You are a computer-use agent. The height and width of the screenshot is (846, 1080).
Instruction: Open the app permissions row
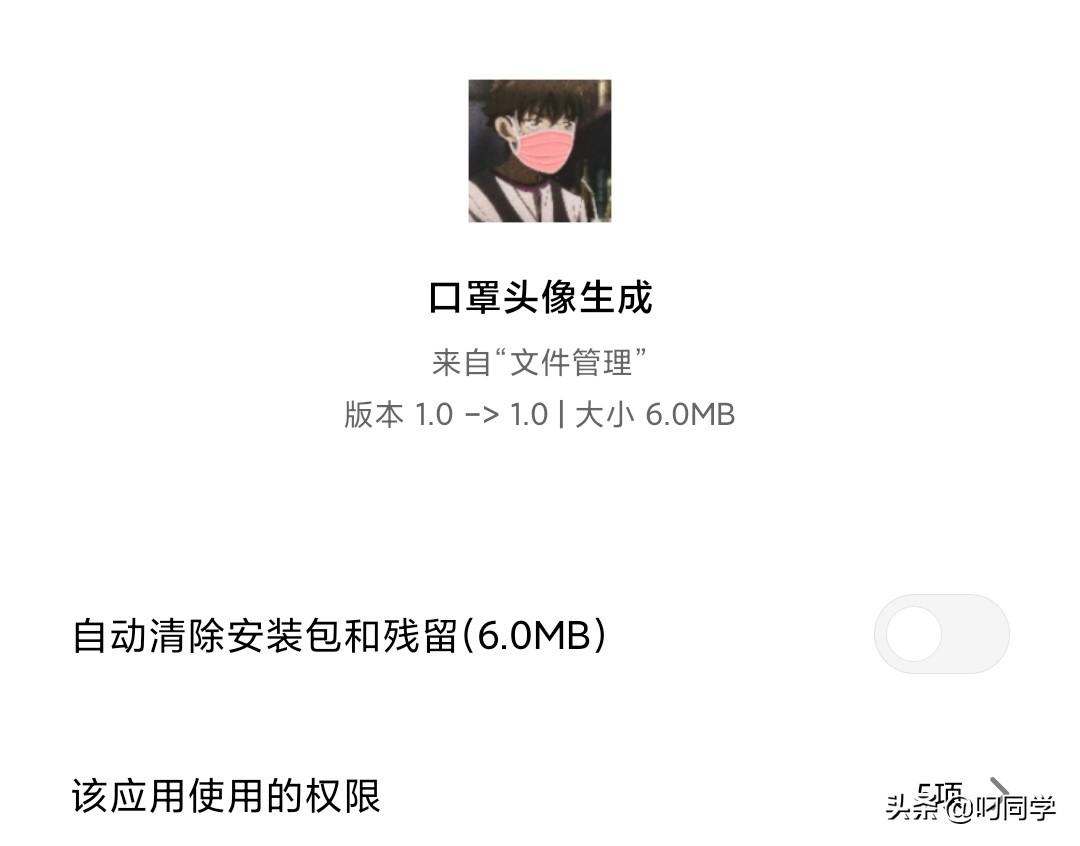[540, 796]
